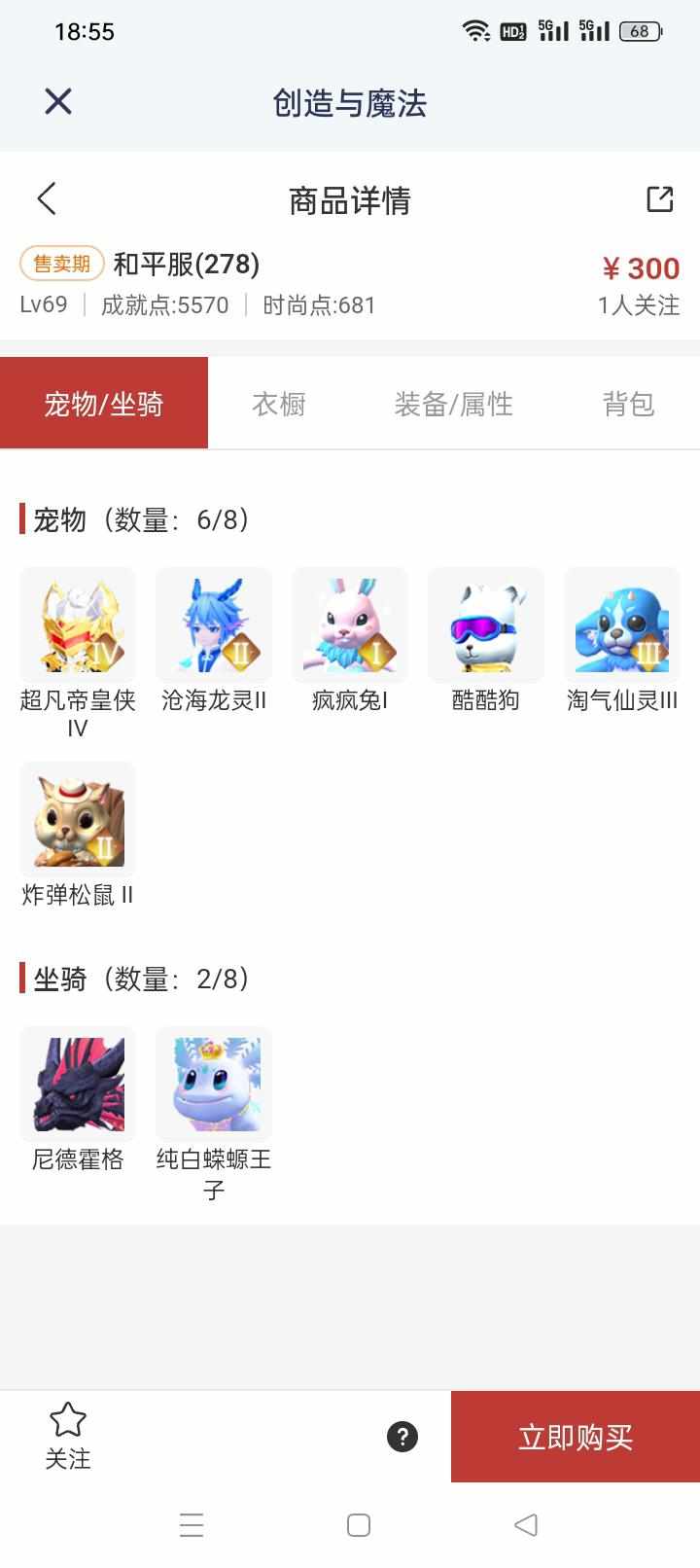Check the 酷酷狗 pet
The height and width of the screenshot is (1568, 700).
pyautogui.click(x=486, y=625)
